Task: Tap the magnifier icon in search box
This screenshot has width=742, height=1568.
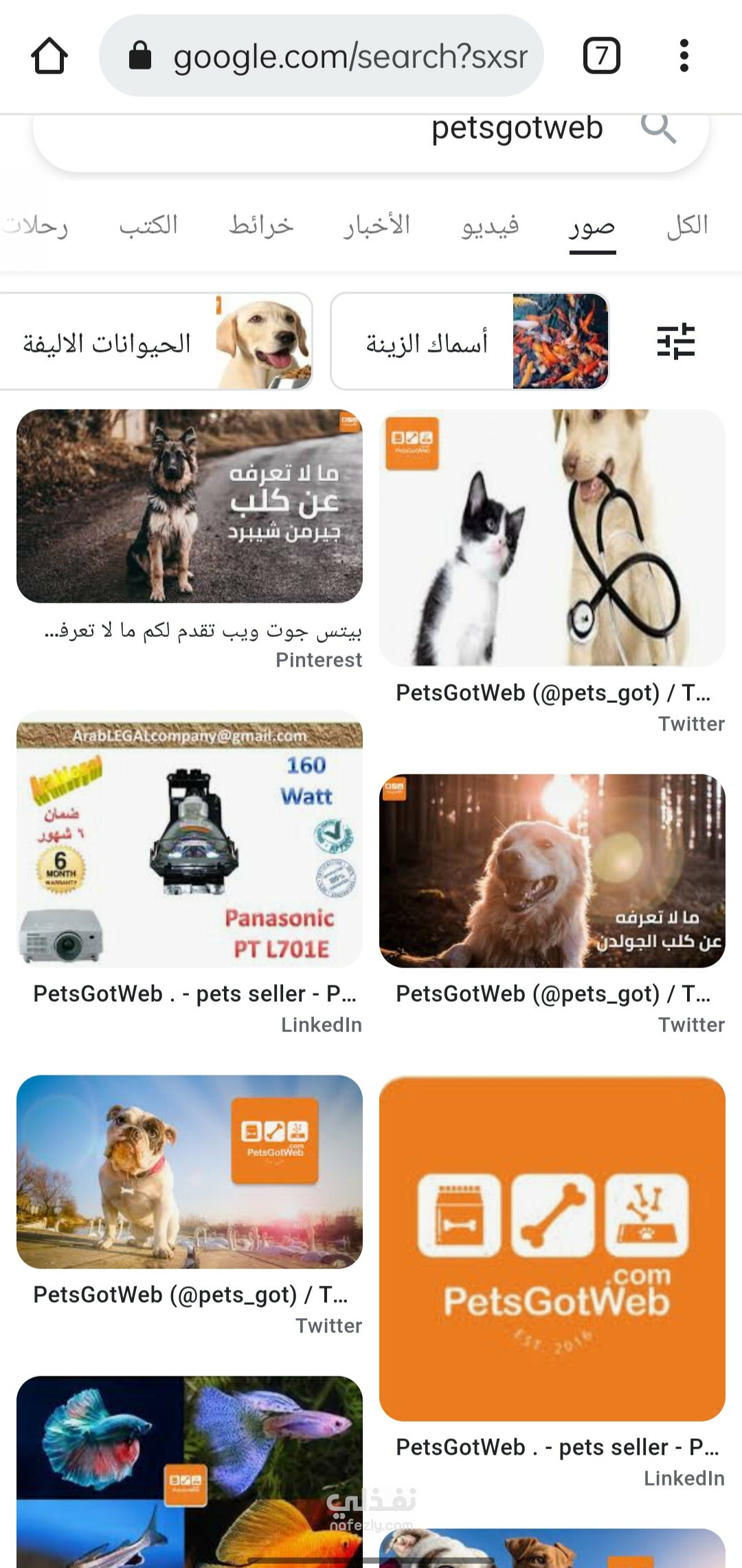Action: coord(658,128)
